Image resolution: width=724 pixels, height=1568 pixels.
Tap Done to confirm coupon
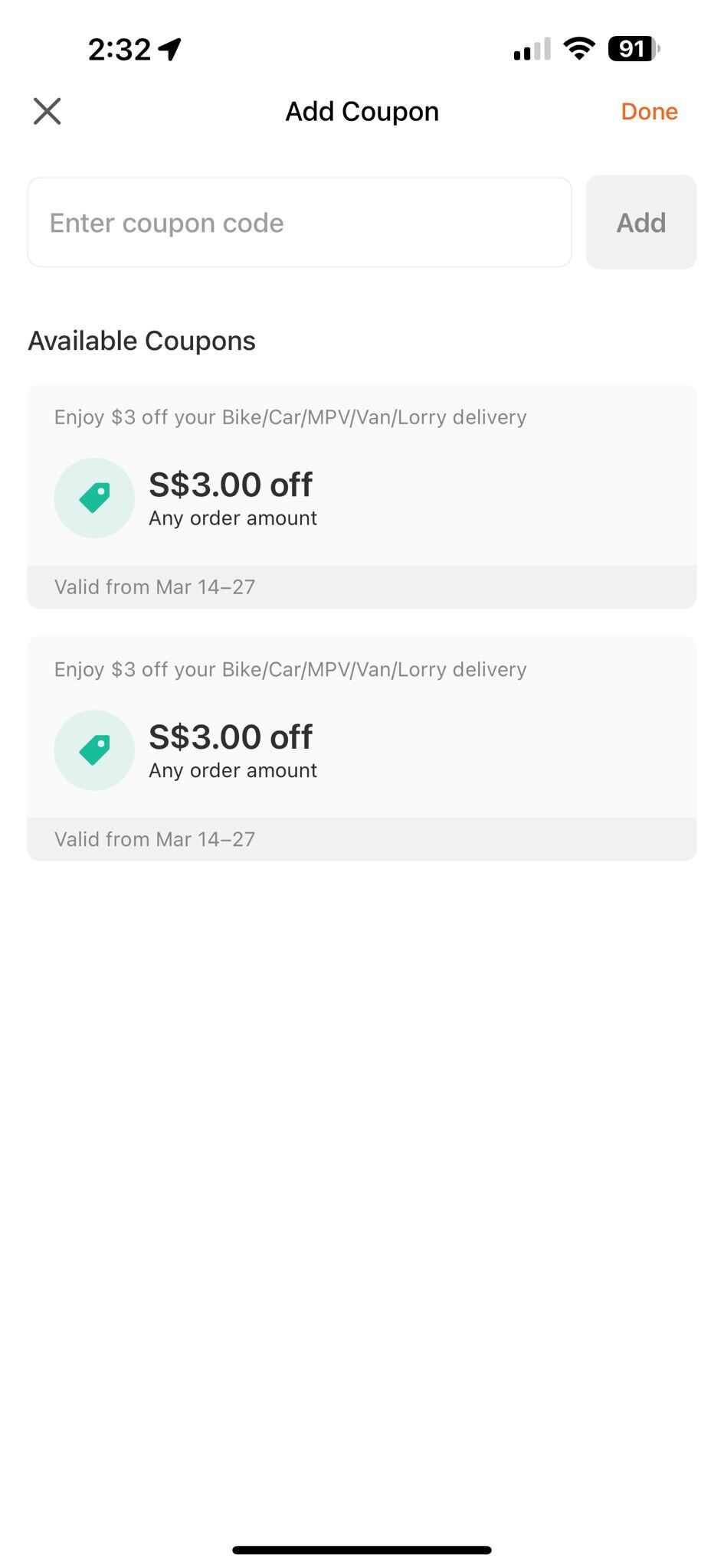click(x=649, y=112)
